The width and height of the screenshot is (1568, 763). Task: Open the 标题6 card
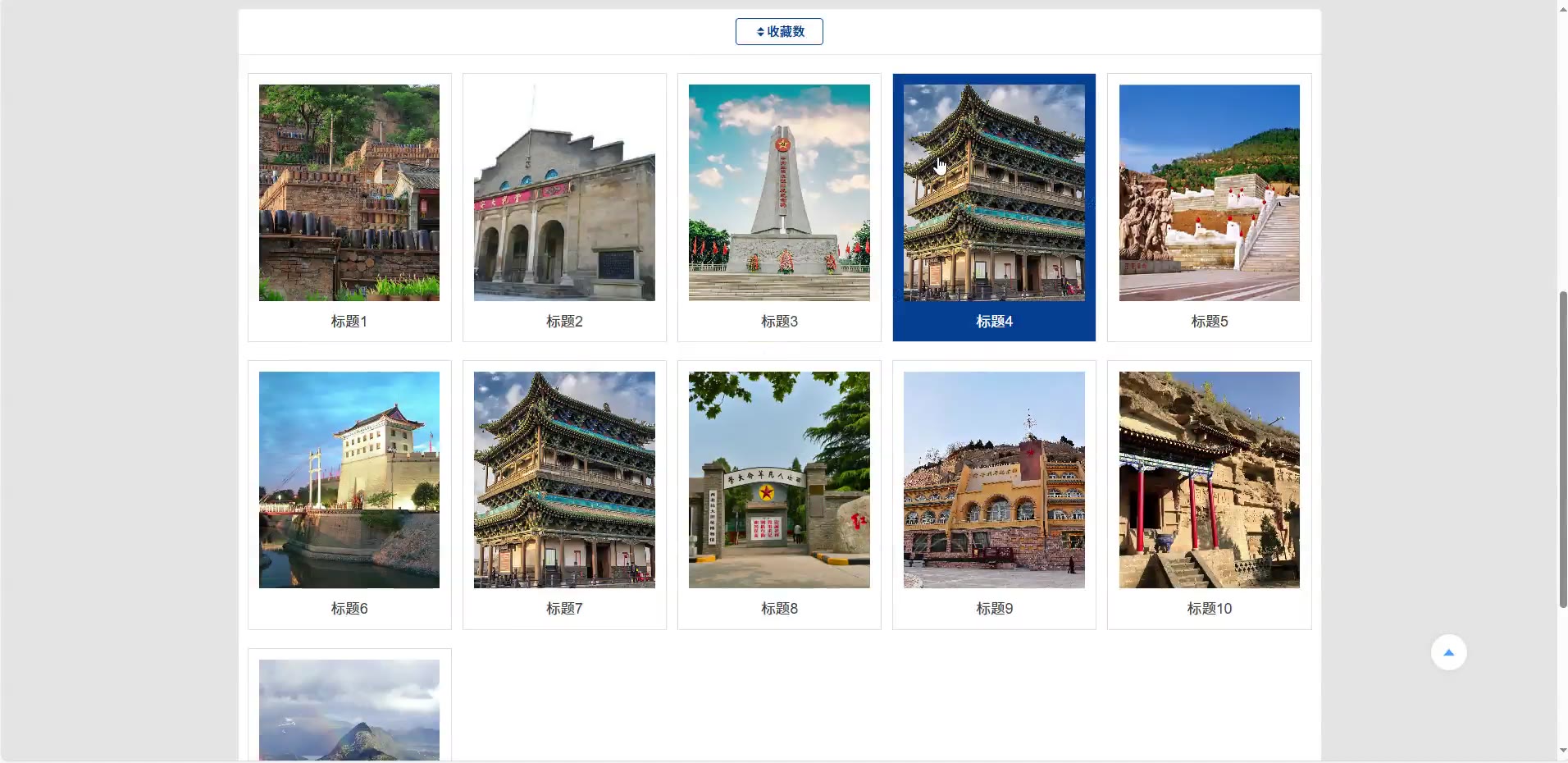[x=349, y=494]
